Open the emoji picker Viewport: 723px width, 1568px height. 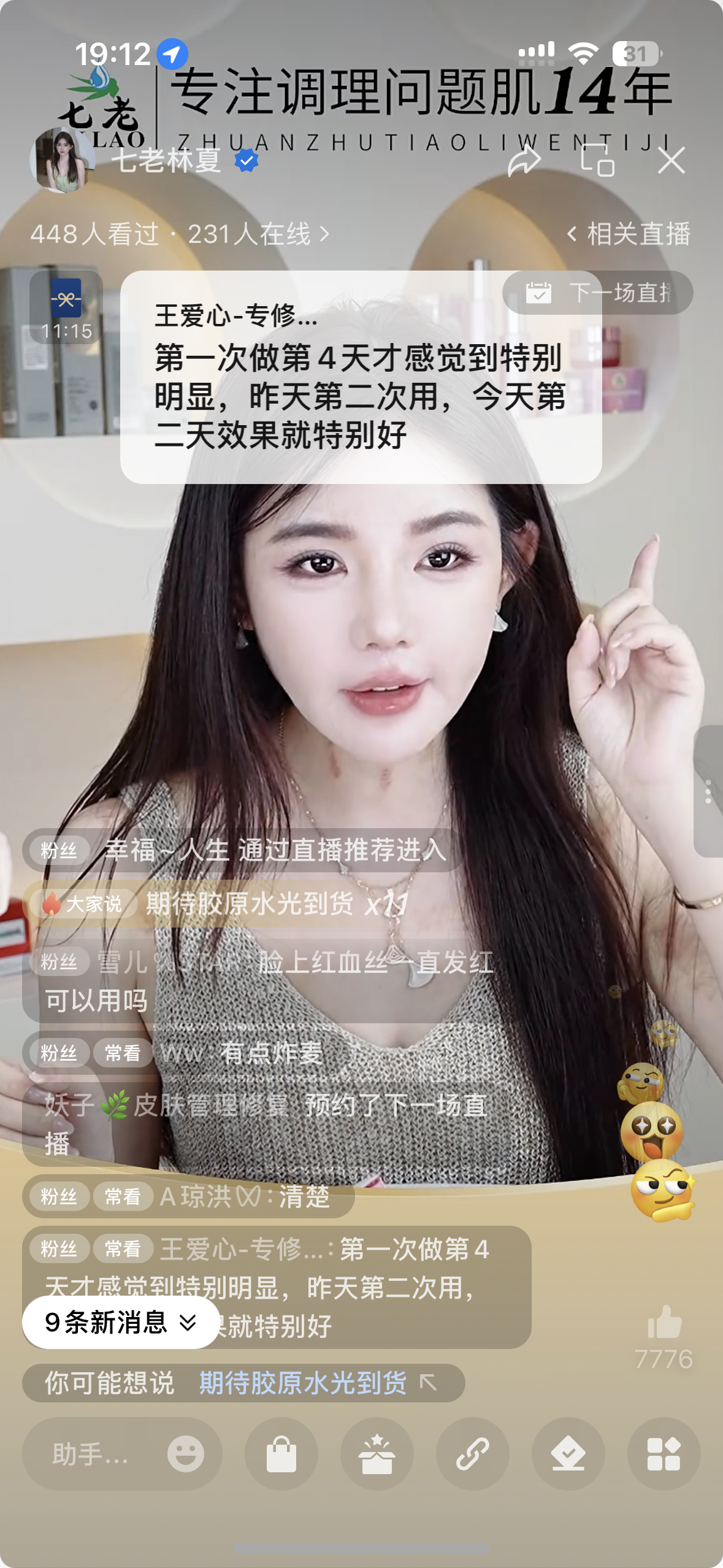[186, 1453]
